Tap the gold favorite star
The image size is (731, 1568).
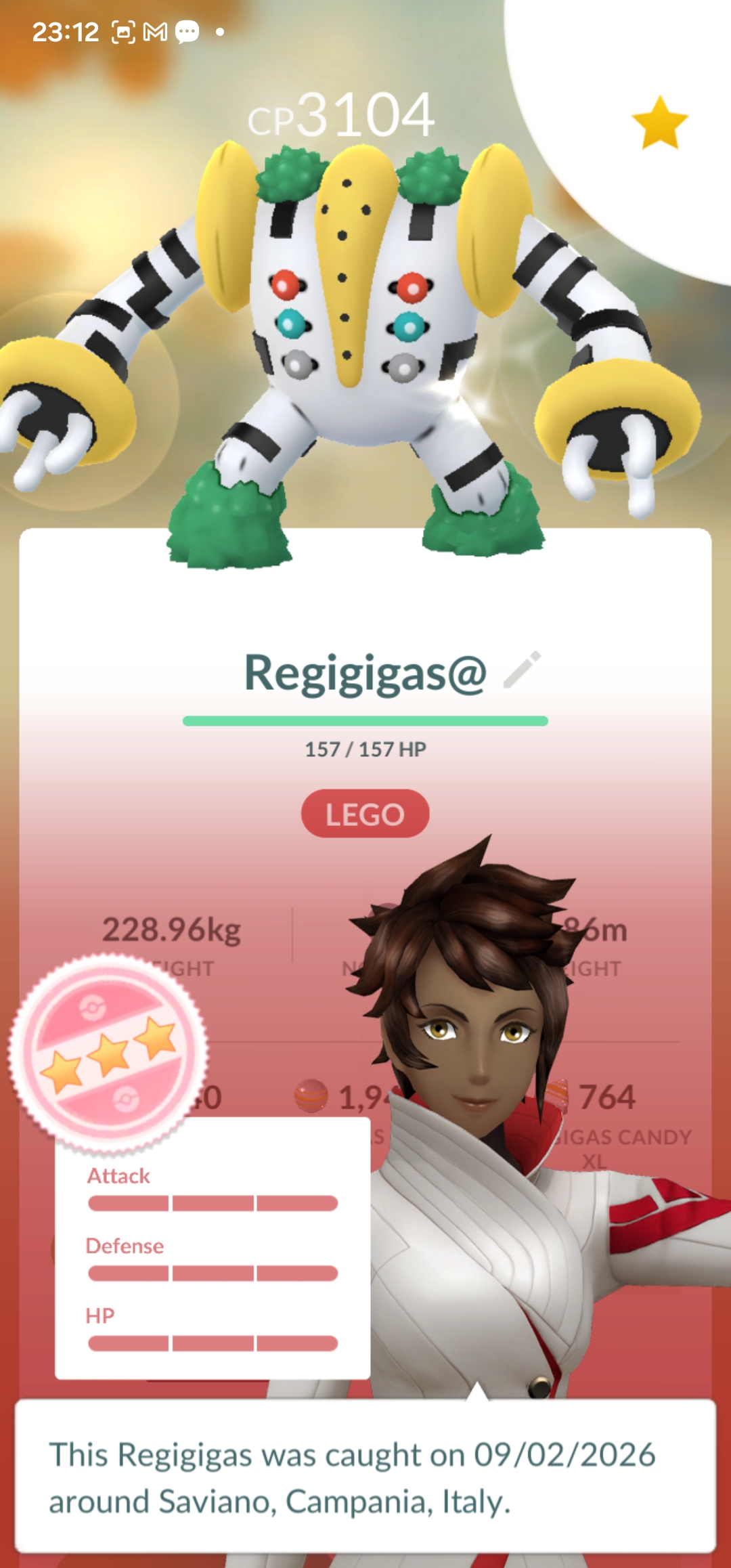[x=659, y=123]
